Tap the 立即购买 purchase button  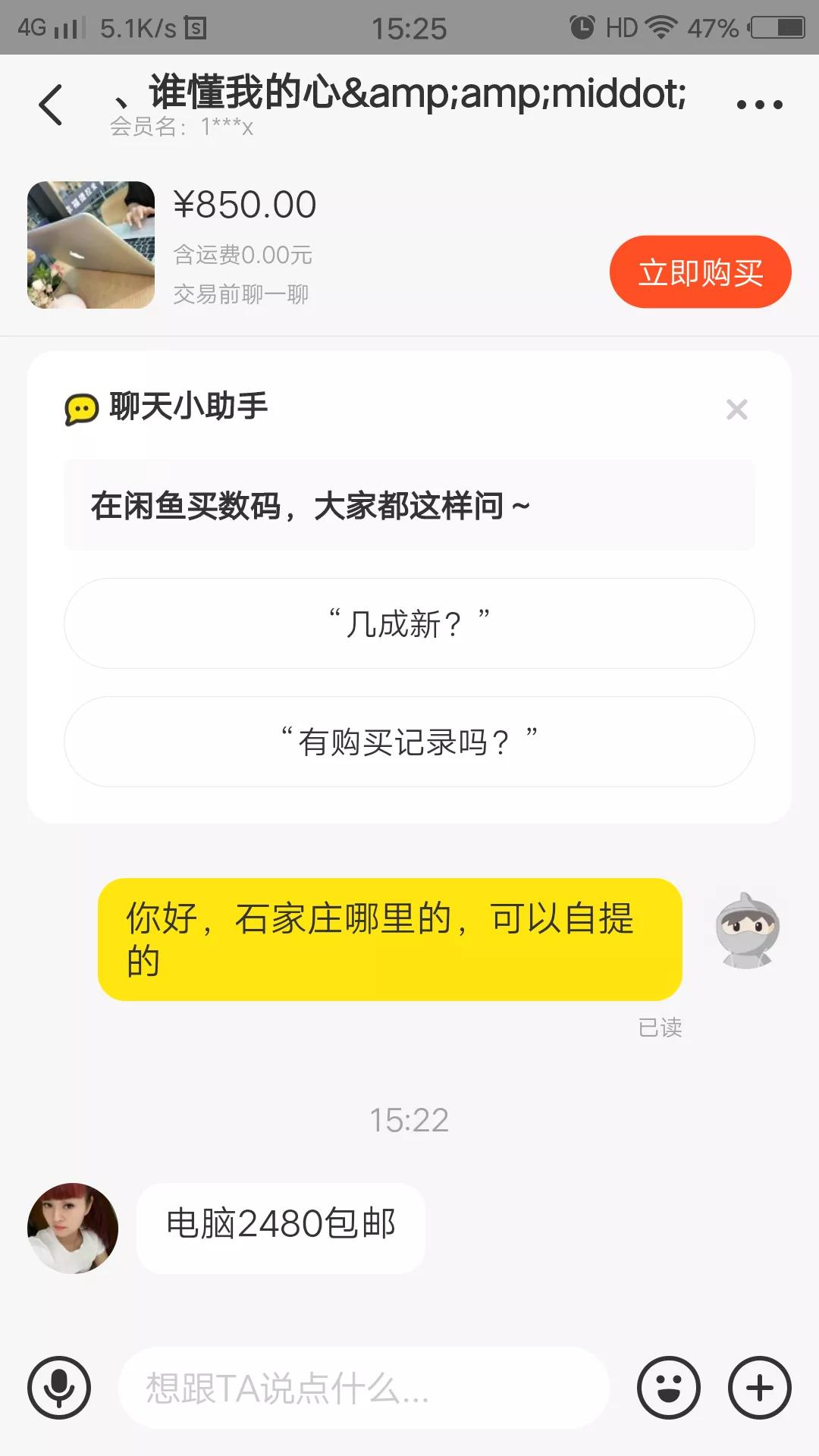click(x=699, y=272)
